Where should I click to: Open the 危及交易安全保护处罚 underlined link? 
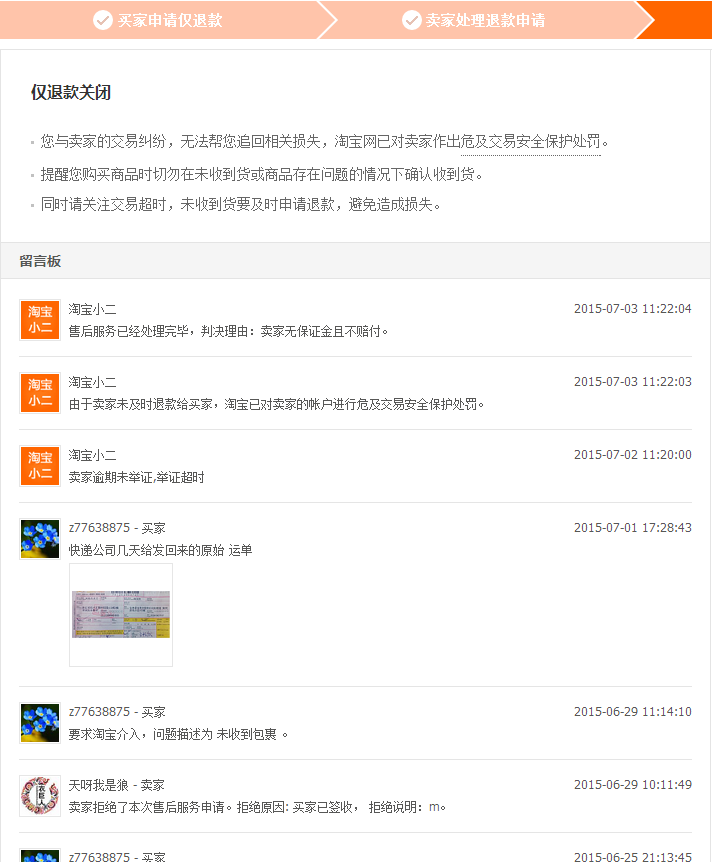tap(530, 142)
